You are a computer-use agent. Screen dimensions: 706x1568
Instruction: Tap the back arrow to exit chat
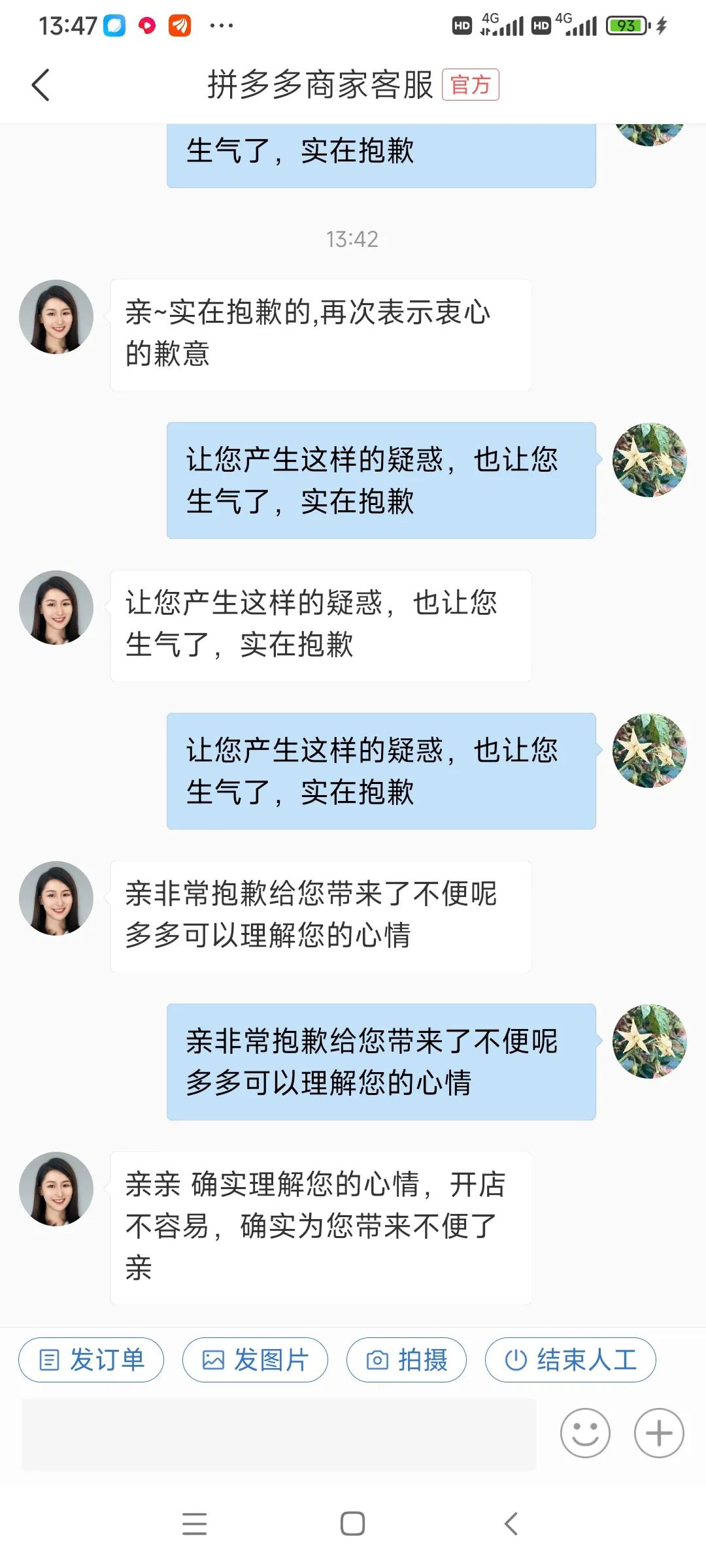tap(41, 85)
